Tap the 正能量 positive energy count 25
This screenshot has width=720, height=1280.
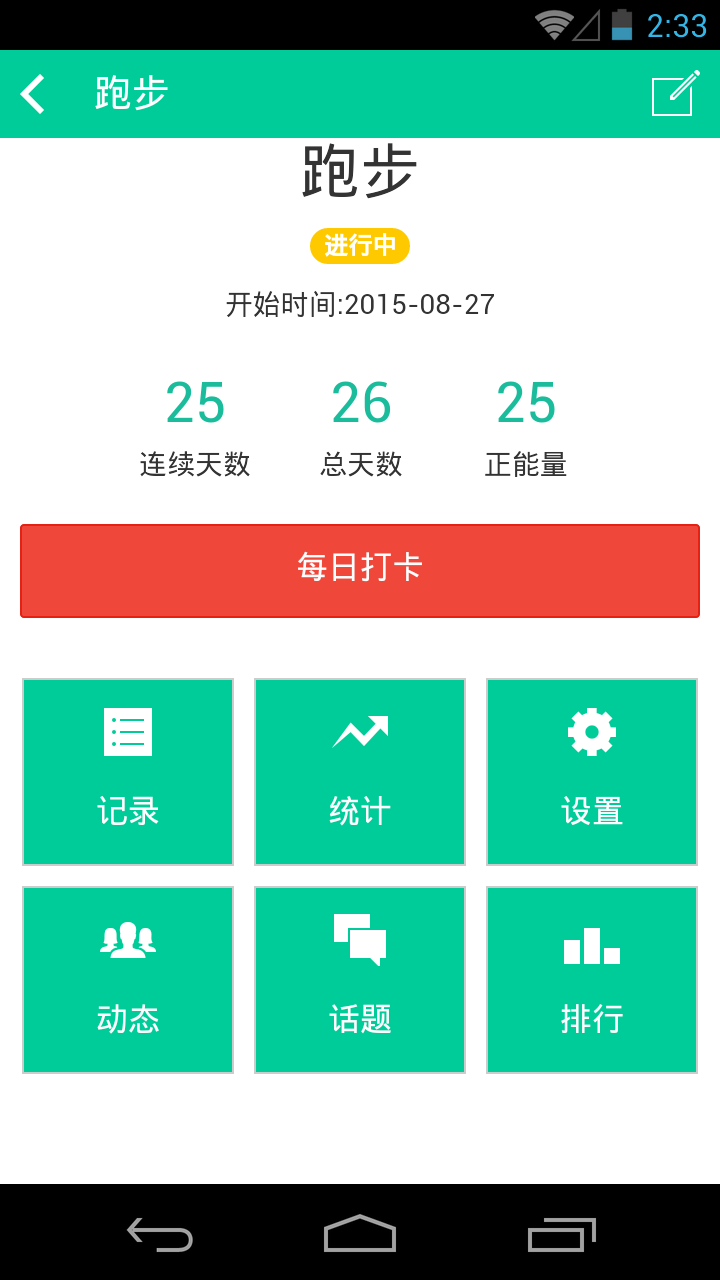click(x=527, y=403)
